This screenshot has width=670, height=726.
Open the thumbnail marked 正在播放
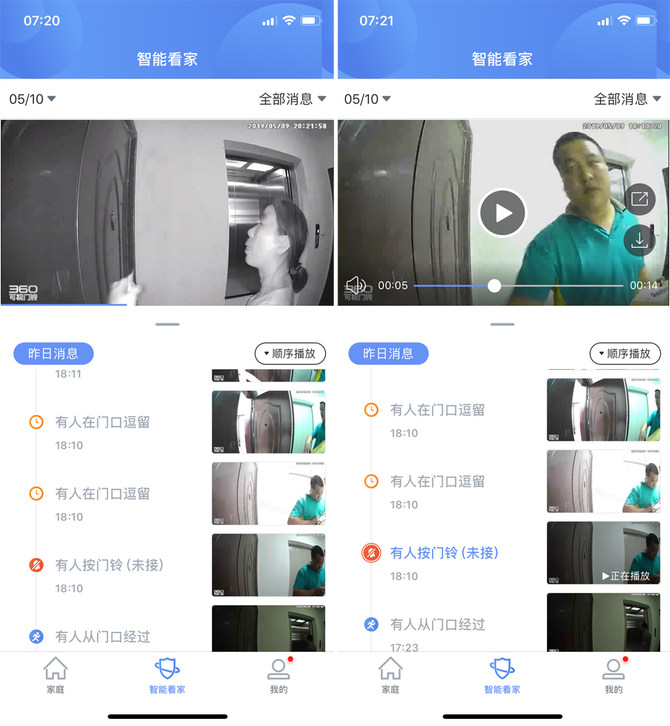[x=603, y=553]
